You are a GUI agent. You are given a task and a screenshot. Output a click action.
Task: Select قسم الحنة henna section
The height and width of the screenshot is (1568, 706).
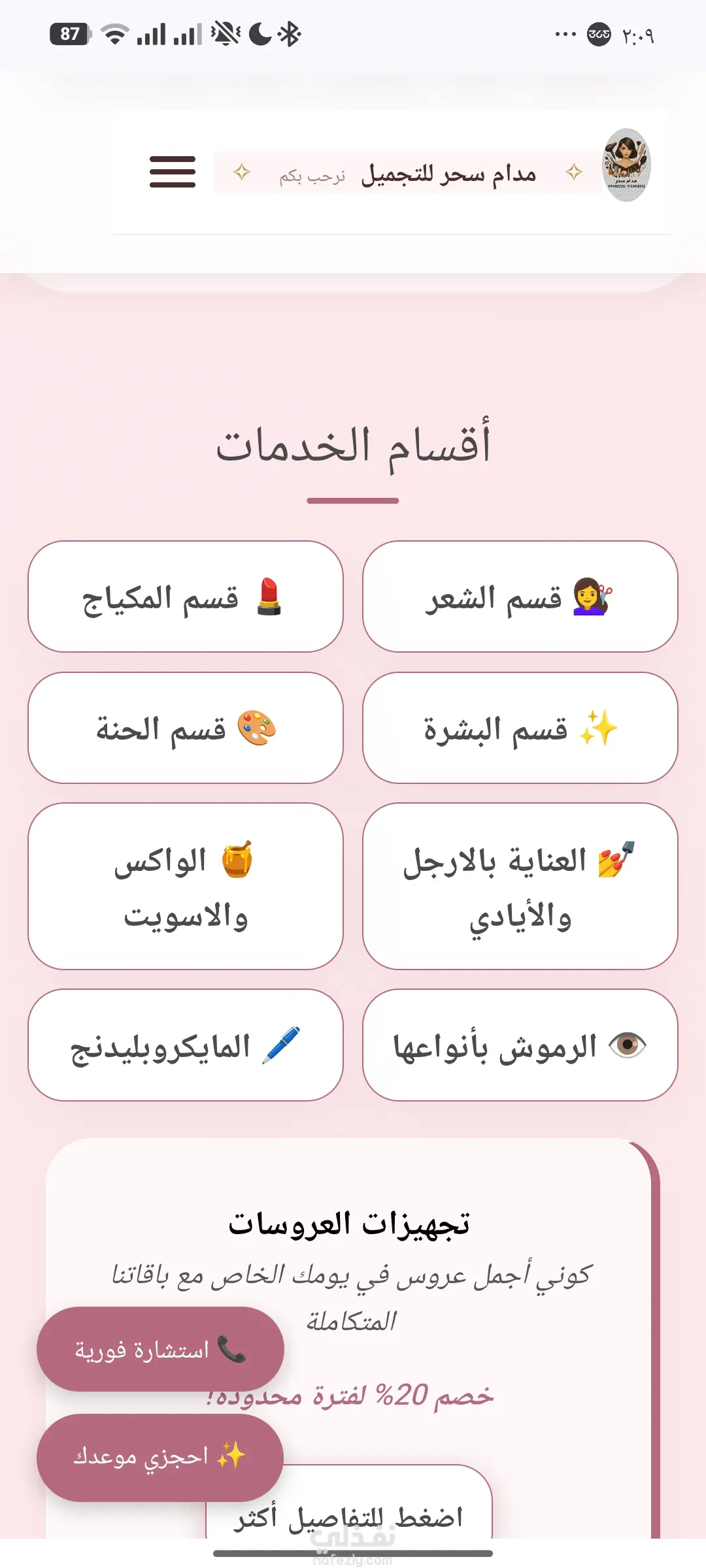click(186, 728)
